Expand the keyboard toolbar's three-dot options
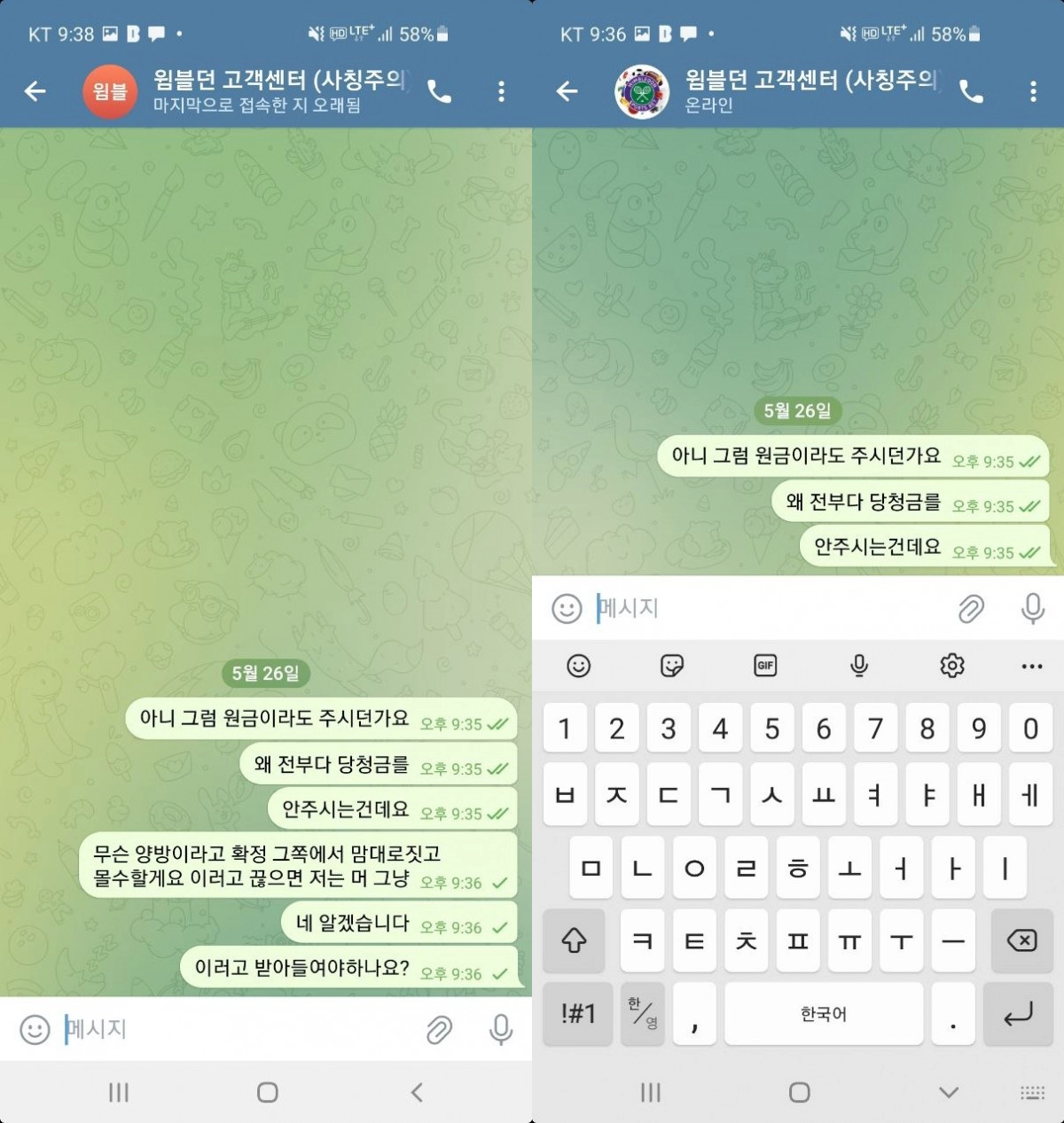The width and height of the screenshot is (1064, 1123). tap(1032, 666)
